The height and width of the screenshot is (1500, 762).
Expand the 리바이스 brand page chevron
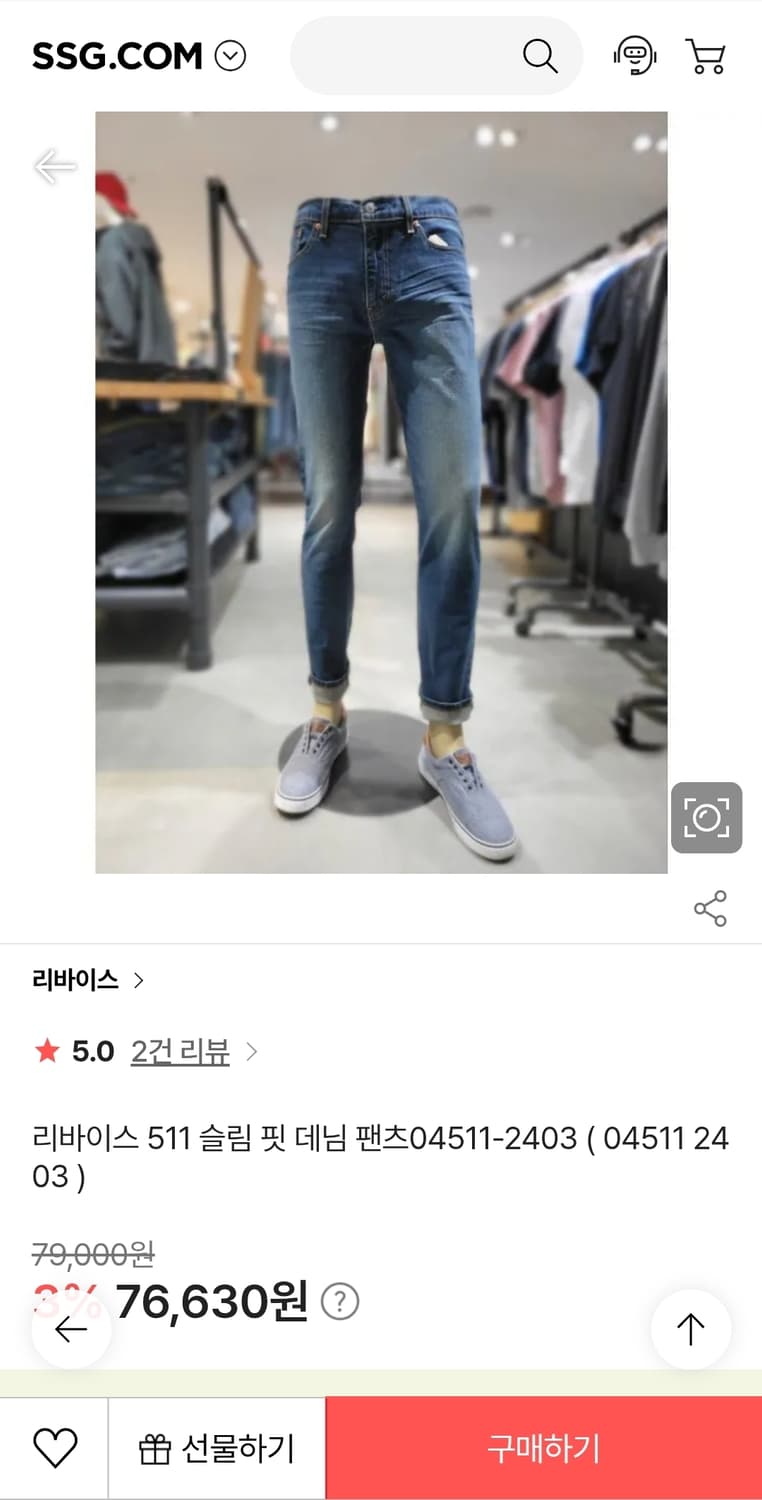138,981
